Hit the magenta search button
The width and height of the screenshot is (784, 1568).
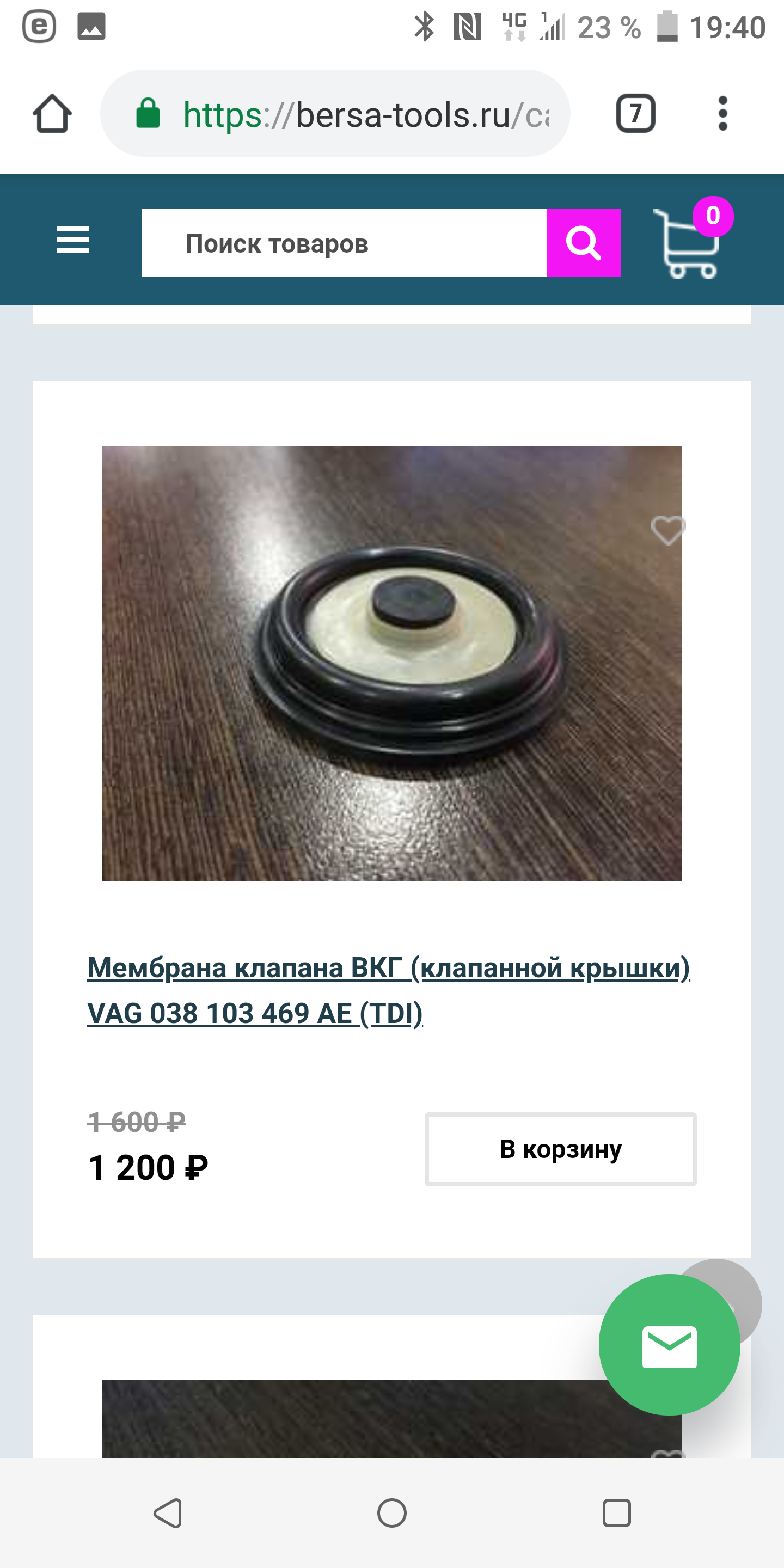tap(583, 243)
